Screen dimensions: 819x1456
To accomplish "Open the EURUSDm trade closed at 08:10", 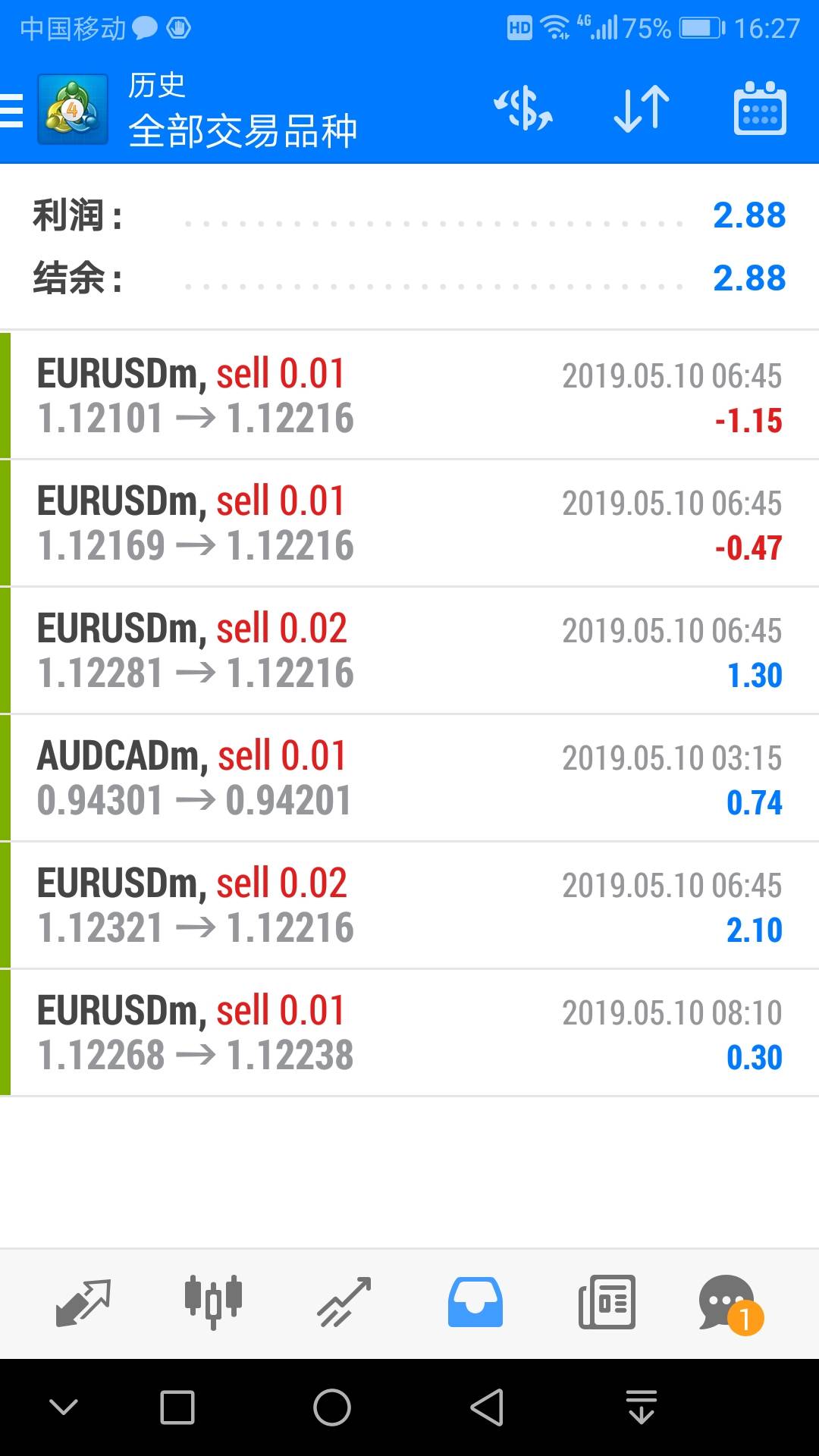I will pyautogui.click(x=409, y=1033).
